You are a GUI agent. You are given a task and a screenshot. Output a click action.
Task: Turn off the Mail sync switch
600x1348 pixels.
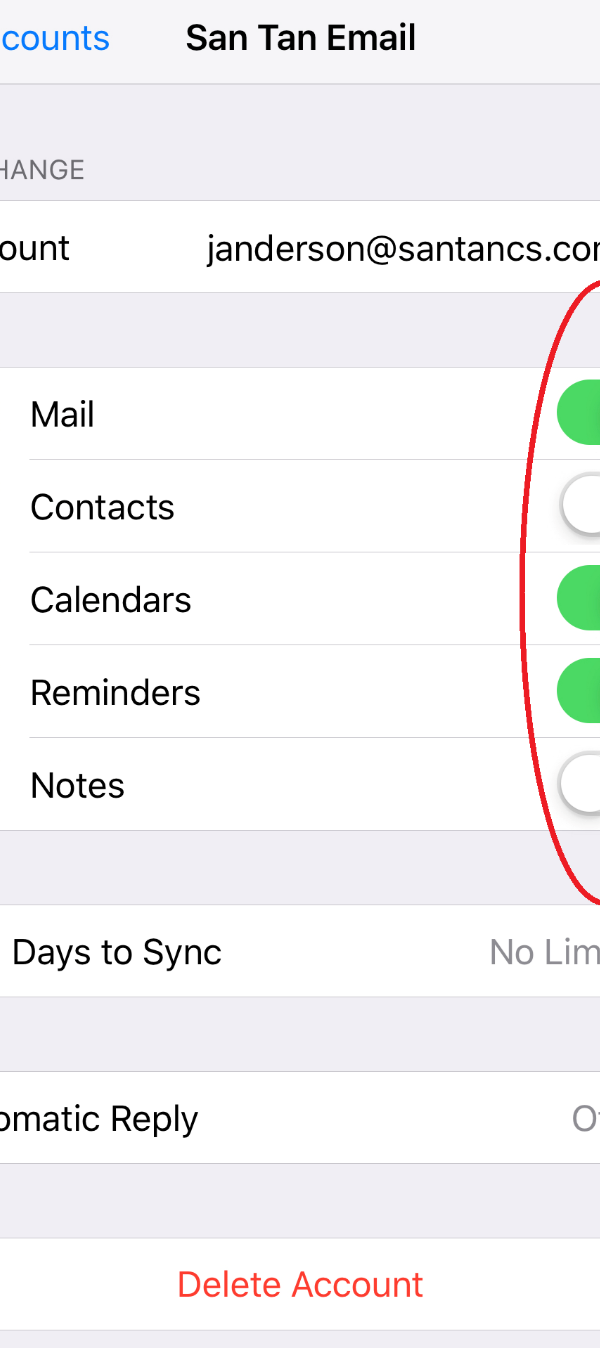(579, 413)
